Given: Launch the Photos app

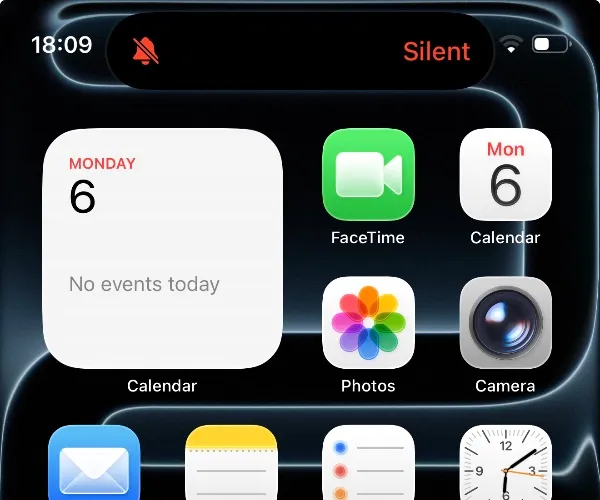Looking at the screenshot, I should (368, 323).
